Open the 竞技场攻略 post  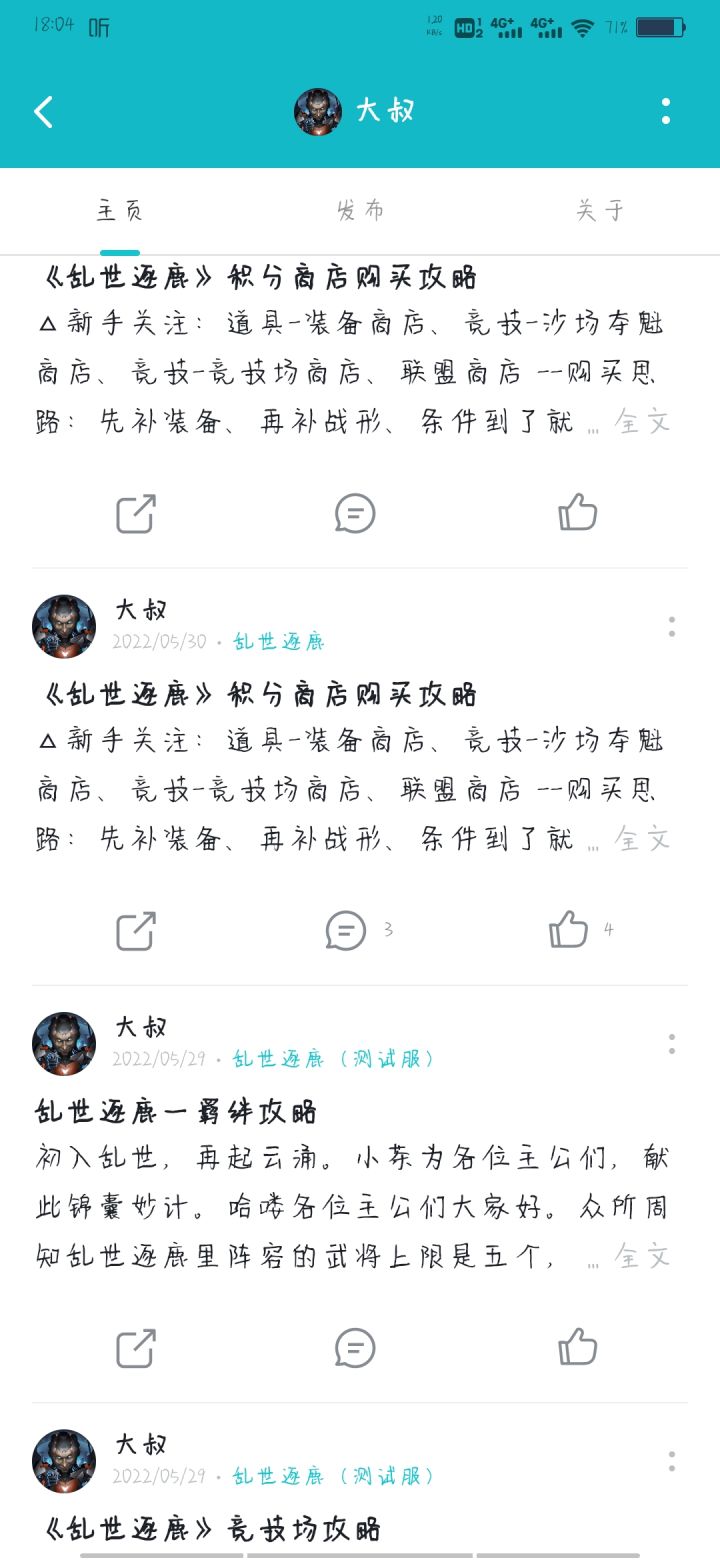pos(213,1528)
